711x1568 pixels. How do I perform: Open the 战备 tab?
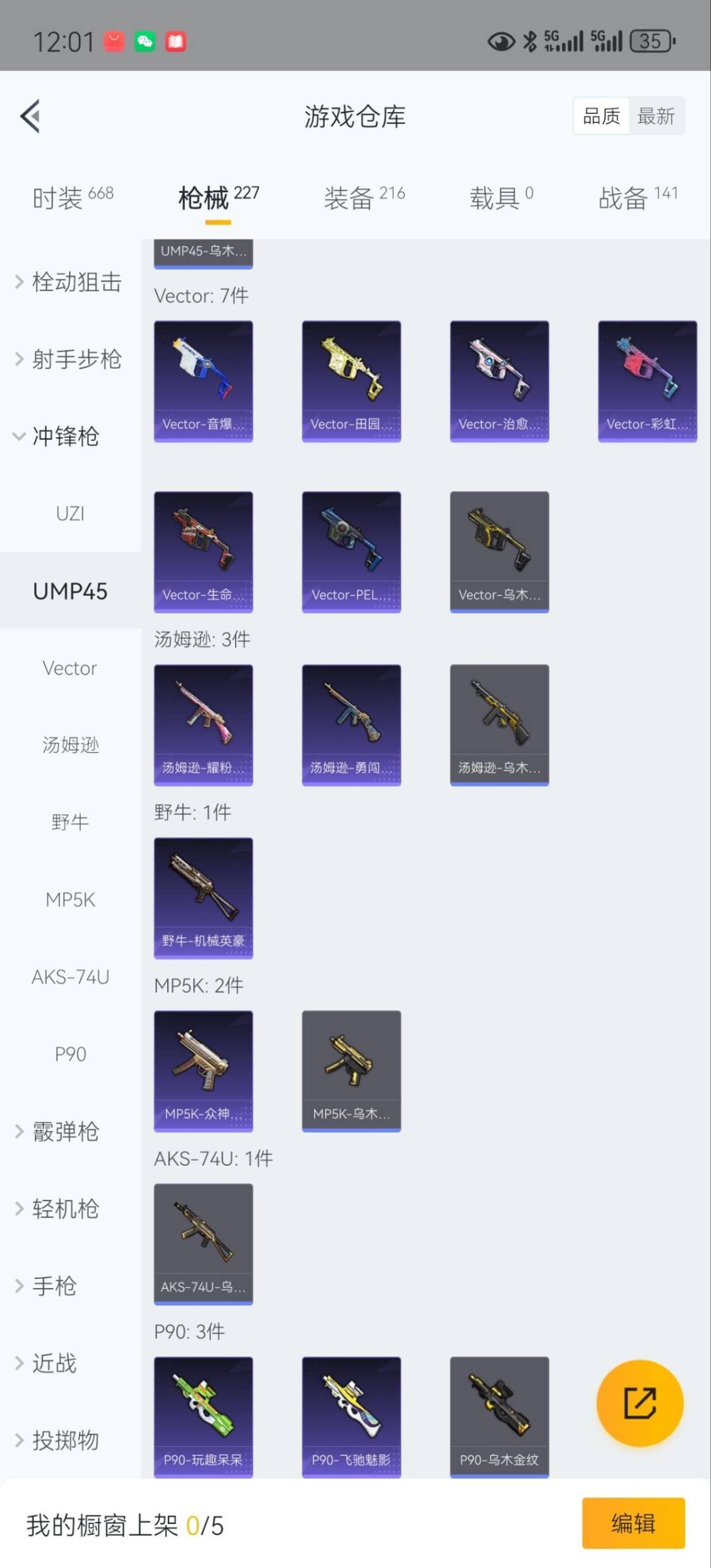point(637,197)
